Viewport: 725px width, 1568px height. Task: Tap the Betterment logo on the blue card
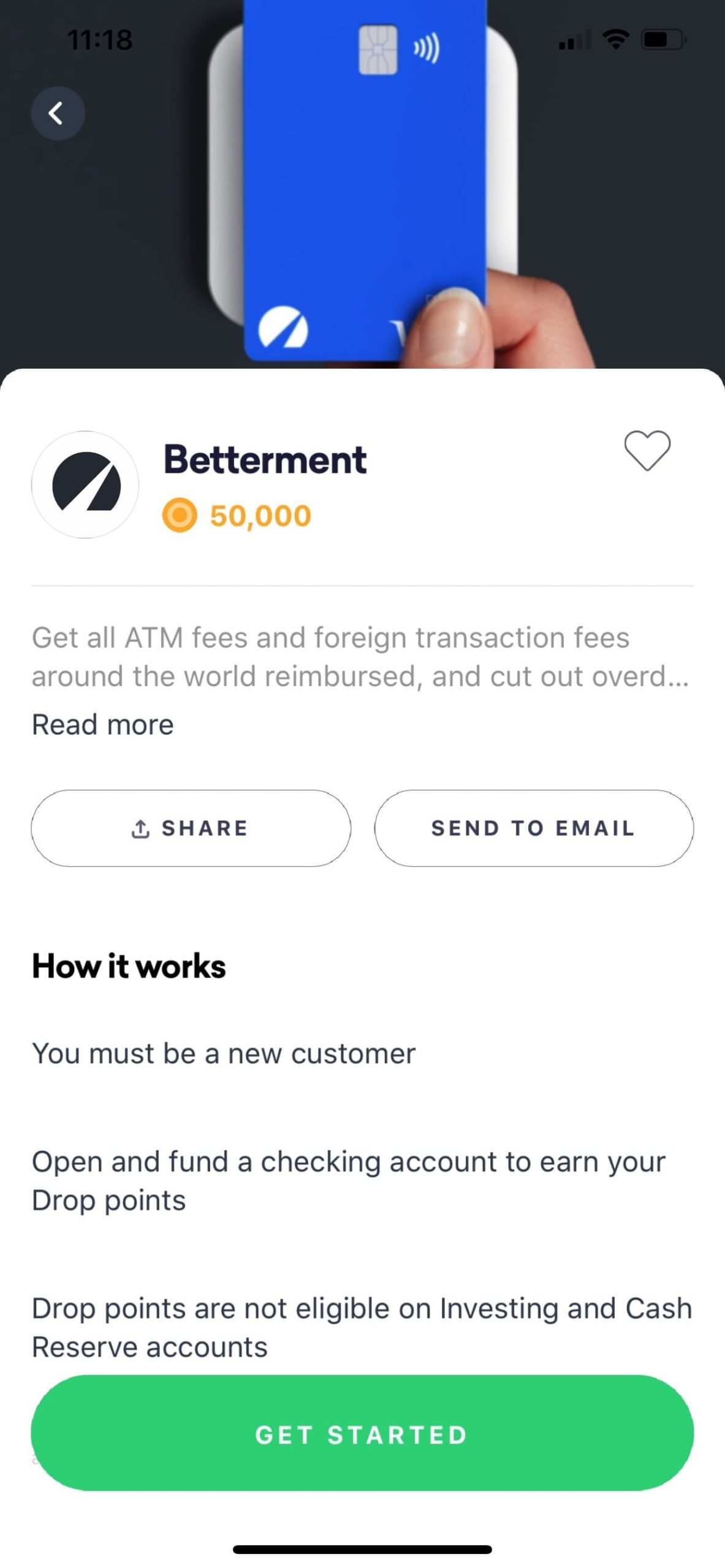[x=286, y=328]
